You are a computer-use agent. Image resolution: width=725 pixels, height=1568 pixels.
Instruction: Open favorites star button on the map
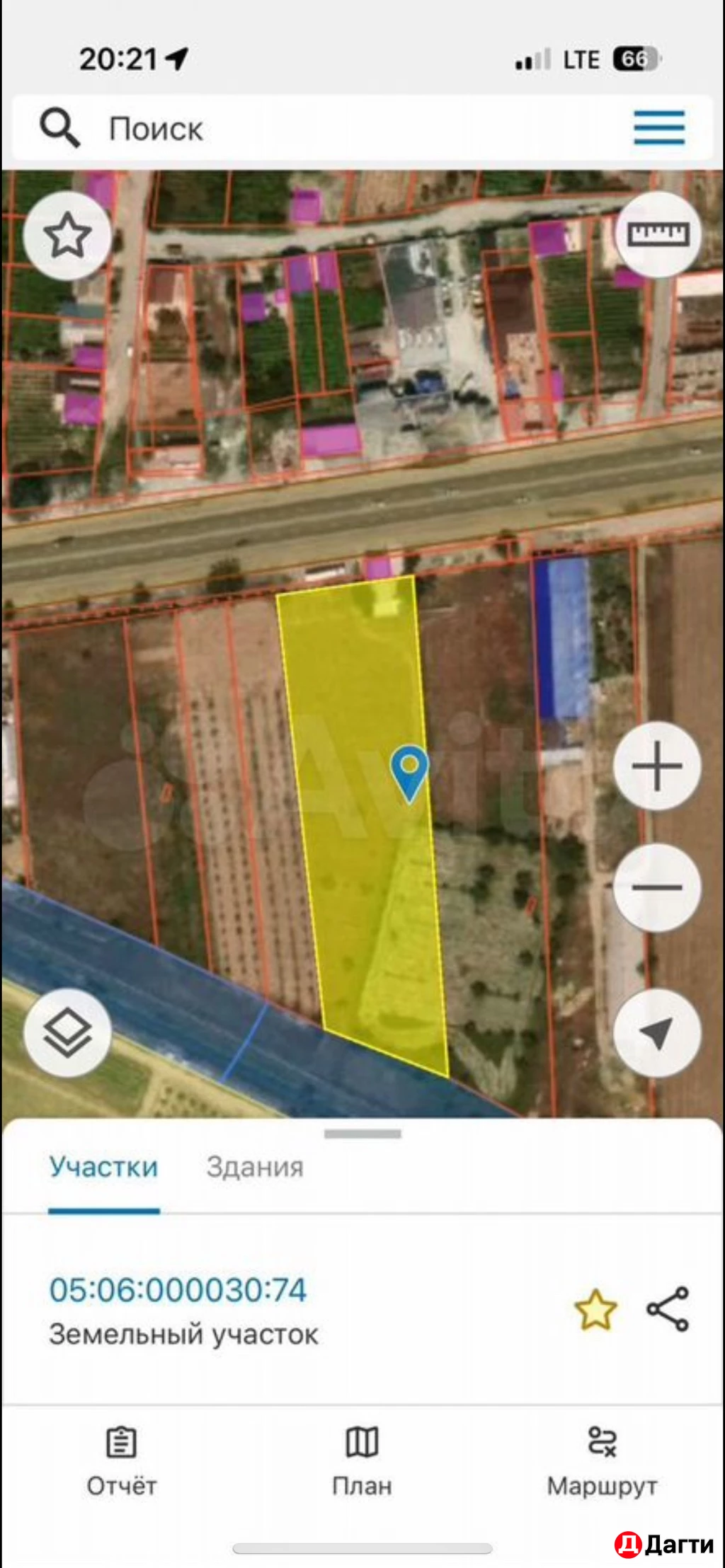click(67, 236)
